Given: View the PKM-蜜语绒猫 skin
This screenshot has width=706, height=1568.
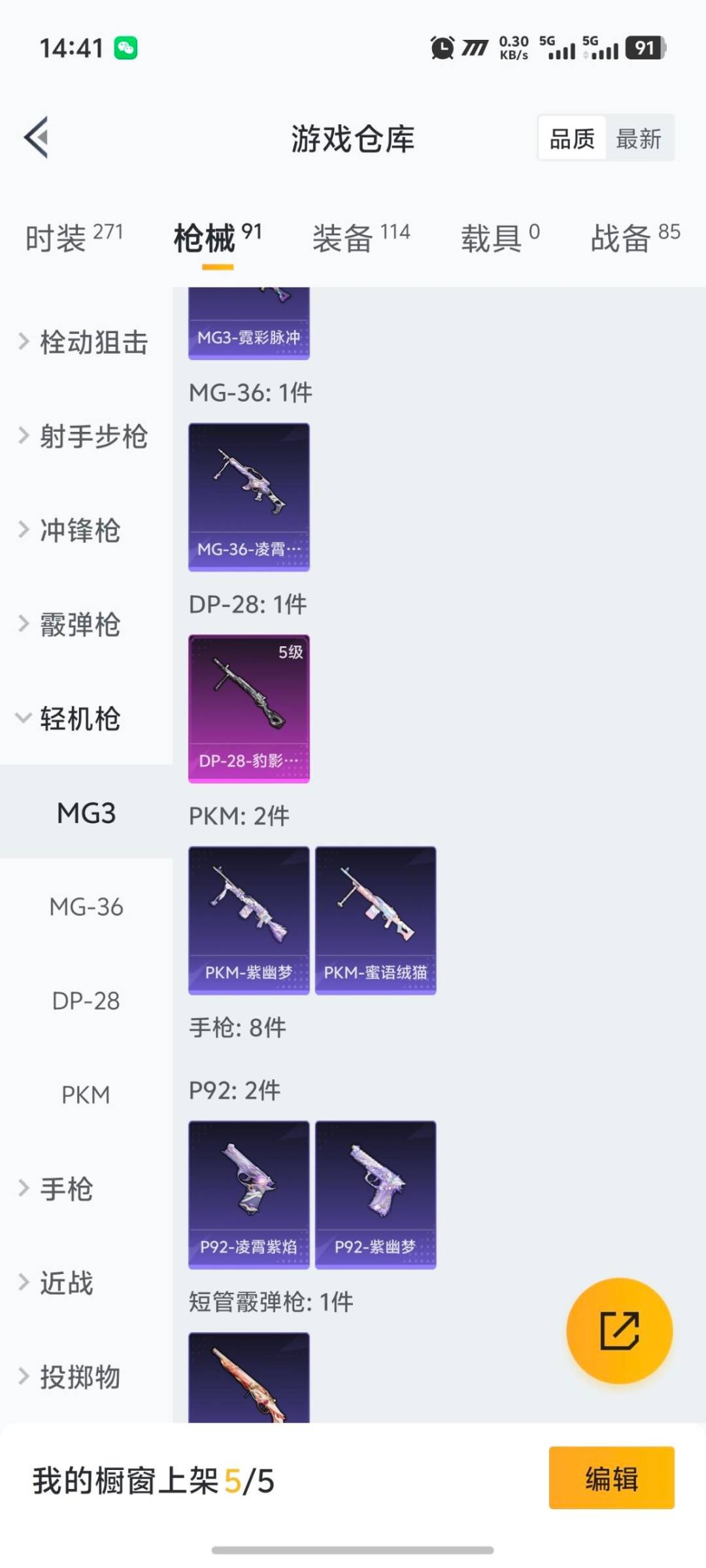Looking at the screenshot, I should tap(375, 920).
